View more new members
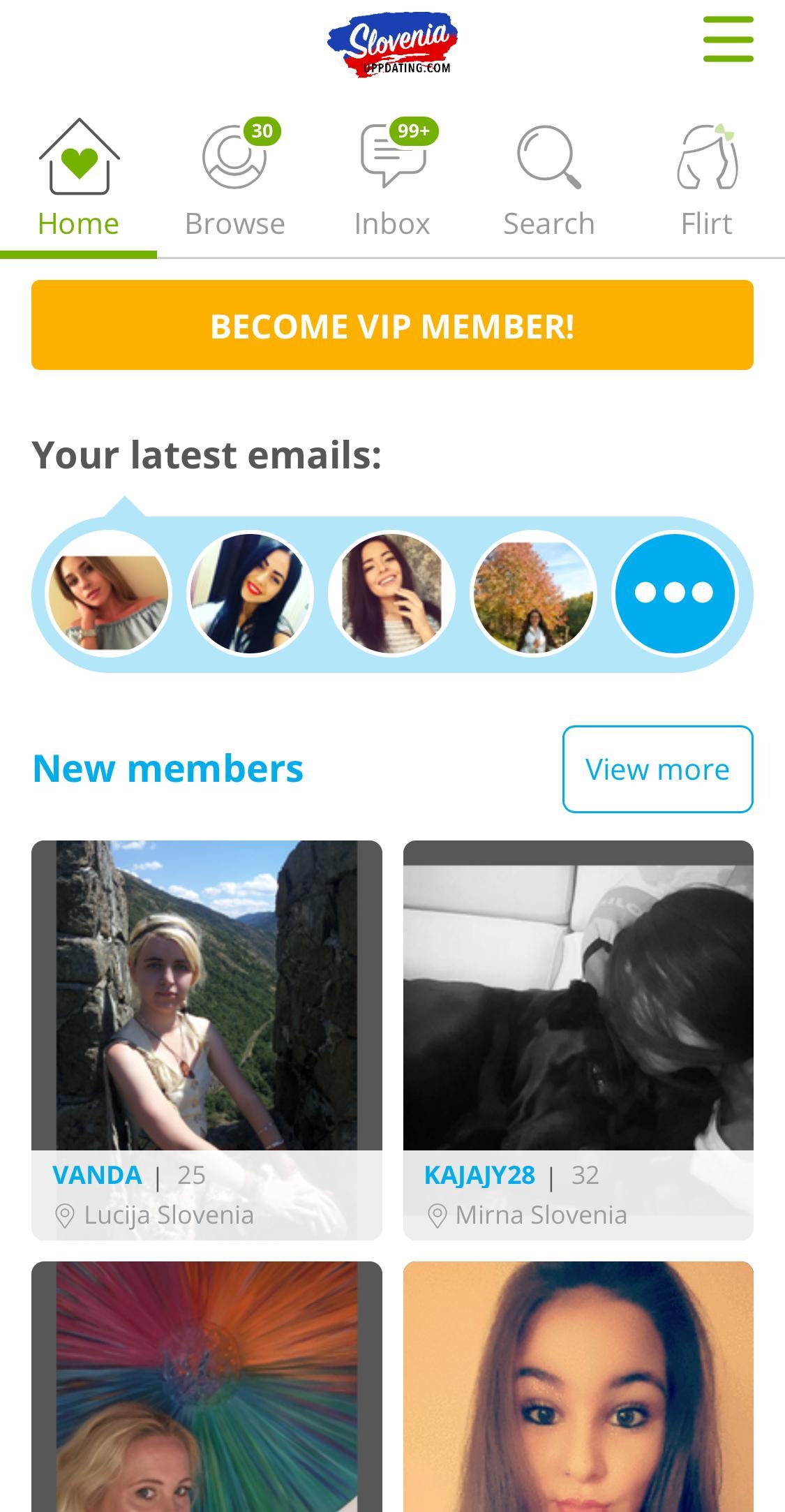 coord(657,769)
